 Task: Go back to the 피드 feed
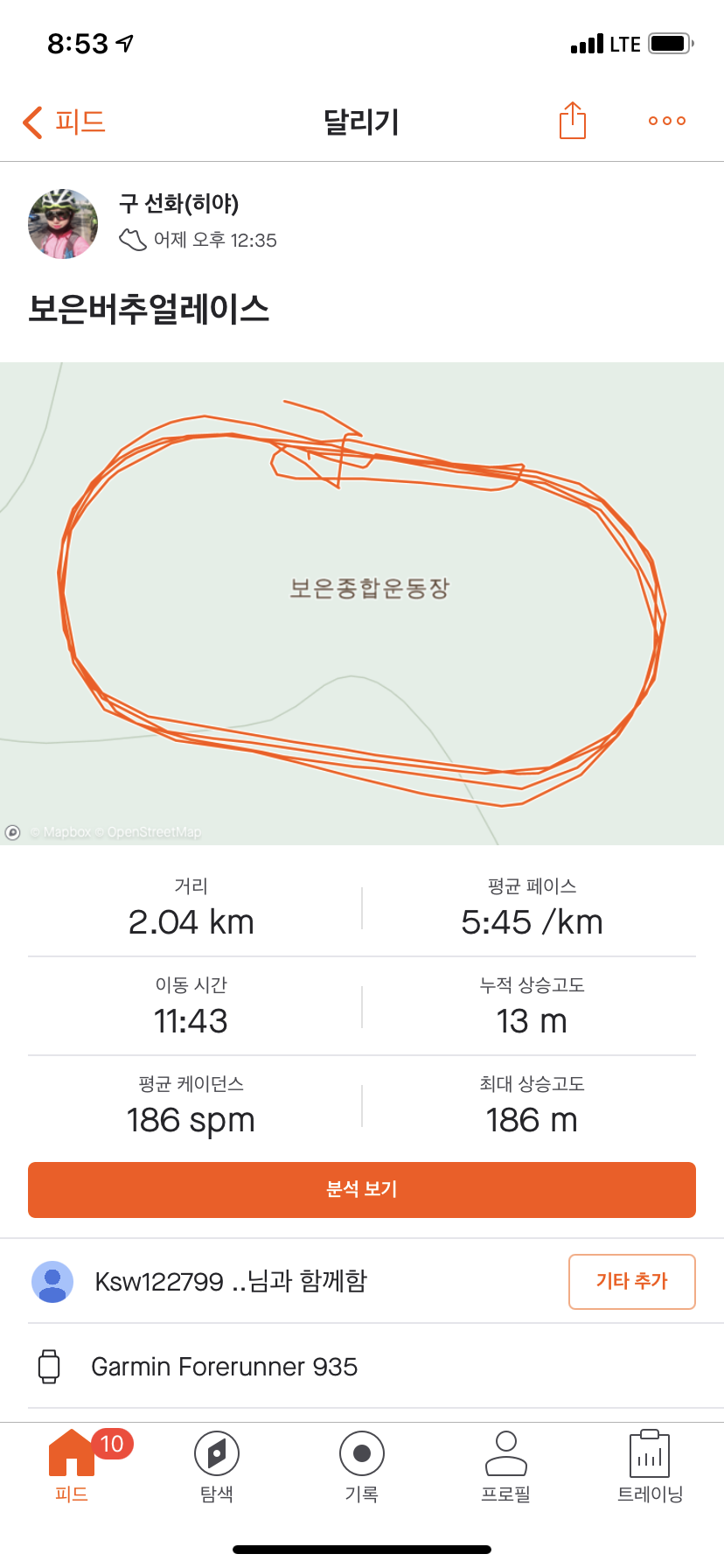[x=64, y=122]
